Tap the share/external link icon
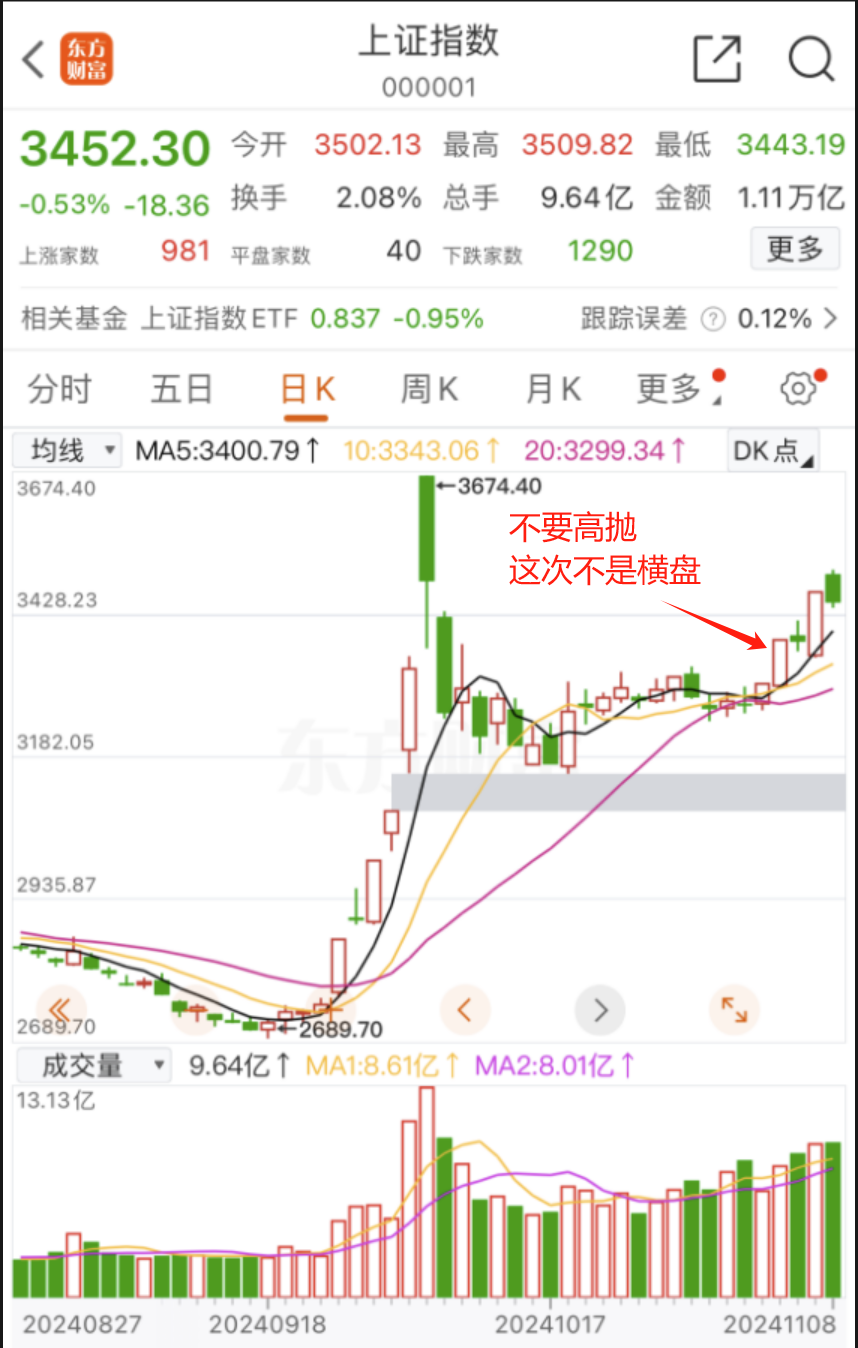858x1348 pixels. point(716,60)
